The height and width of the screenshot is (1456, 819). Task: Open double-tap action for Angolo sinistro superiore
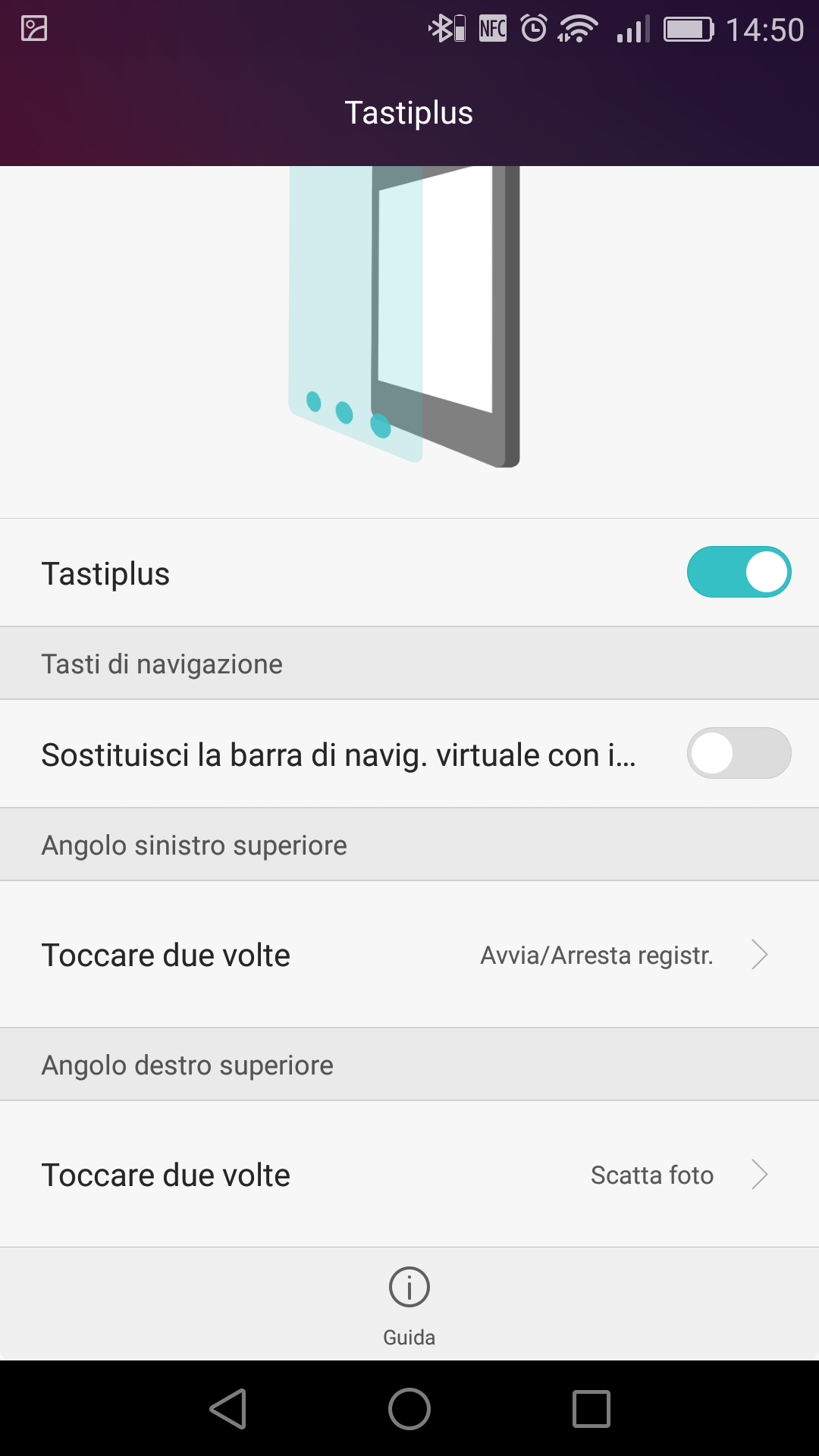click(409, 954)
